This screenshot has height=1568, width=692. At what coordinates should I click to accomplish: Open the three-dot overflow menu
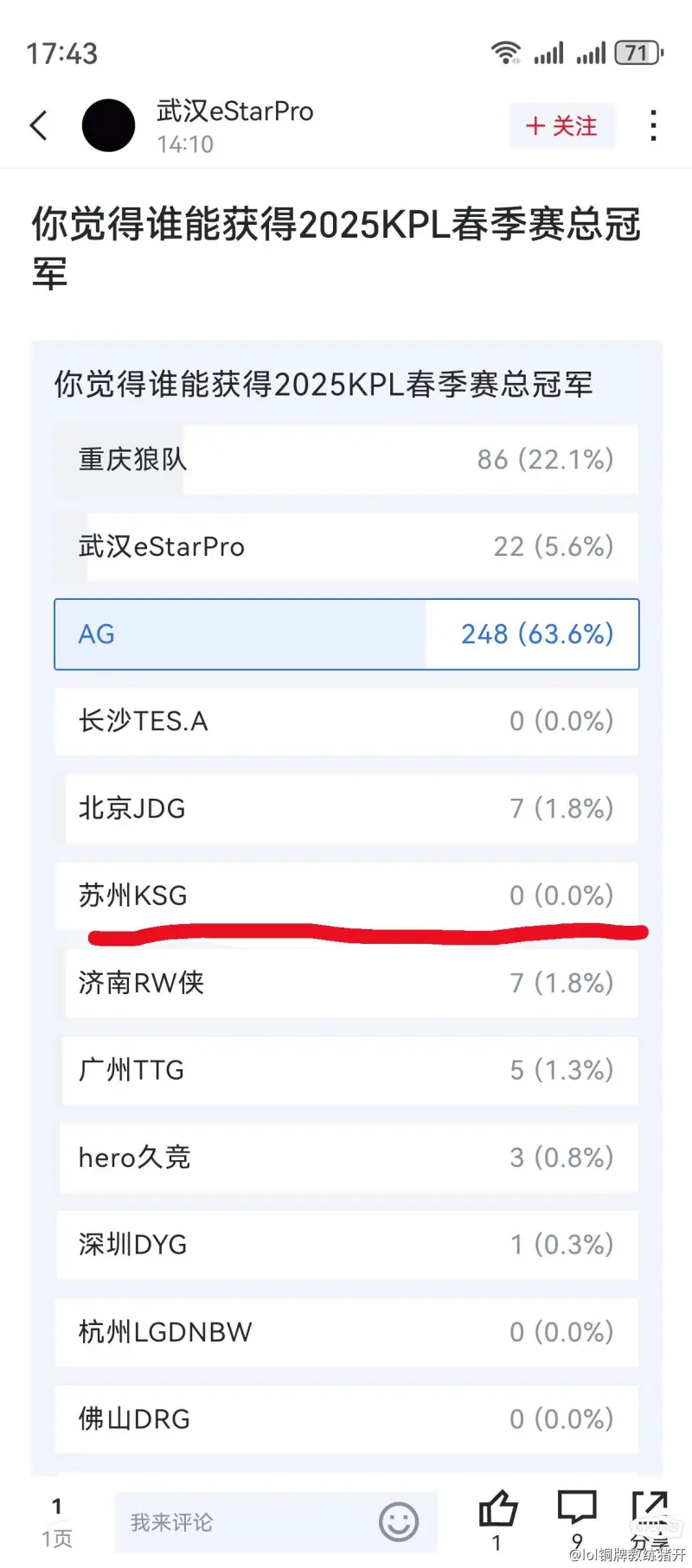(x=654, y=126)
